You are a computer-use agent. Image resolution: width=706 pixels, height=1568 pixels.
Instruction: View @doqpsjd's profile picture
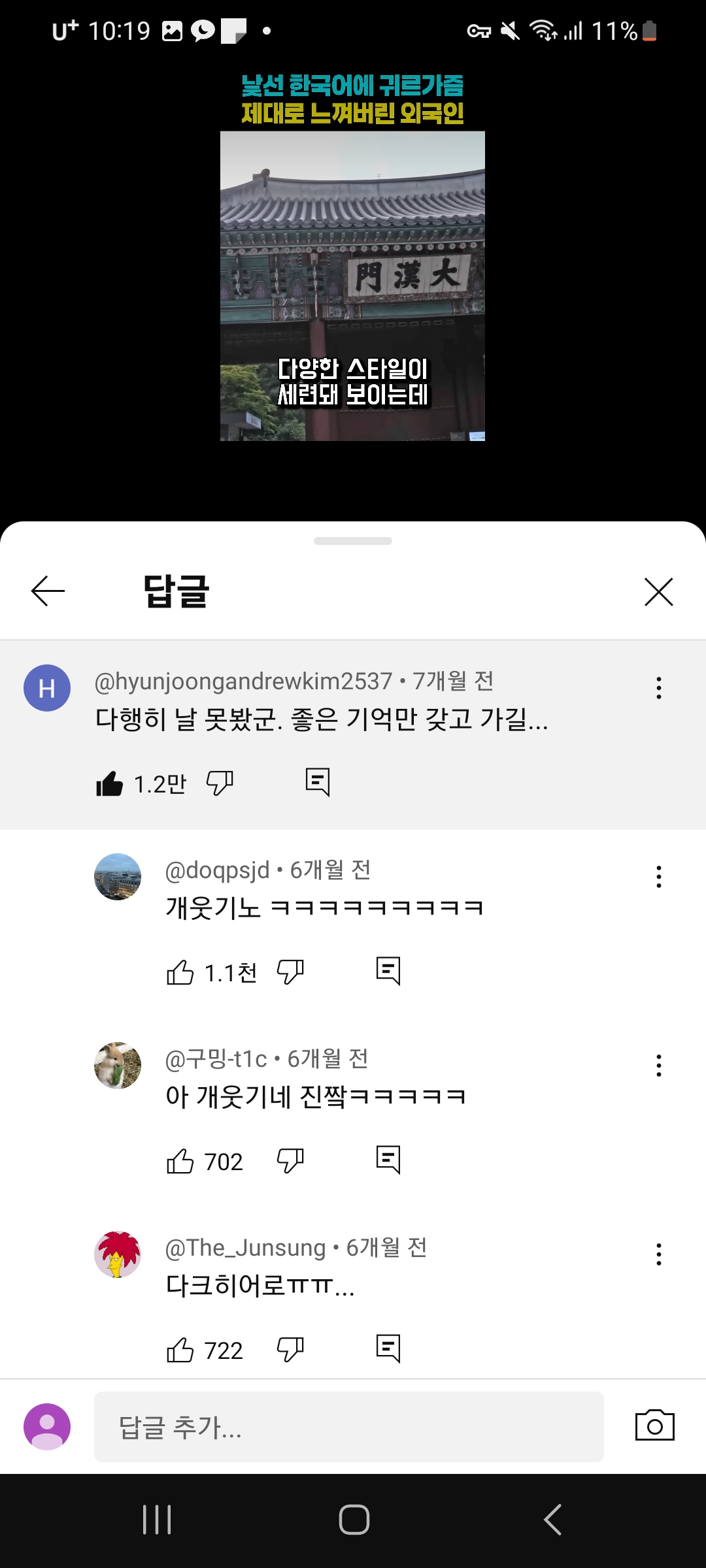pyautogui.click(x=118, y=877)
